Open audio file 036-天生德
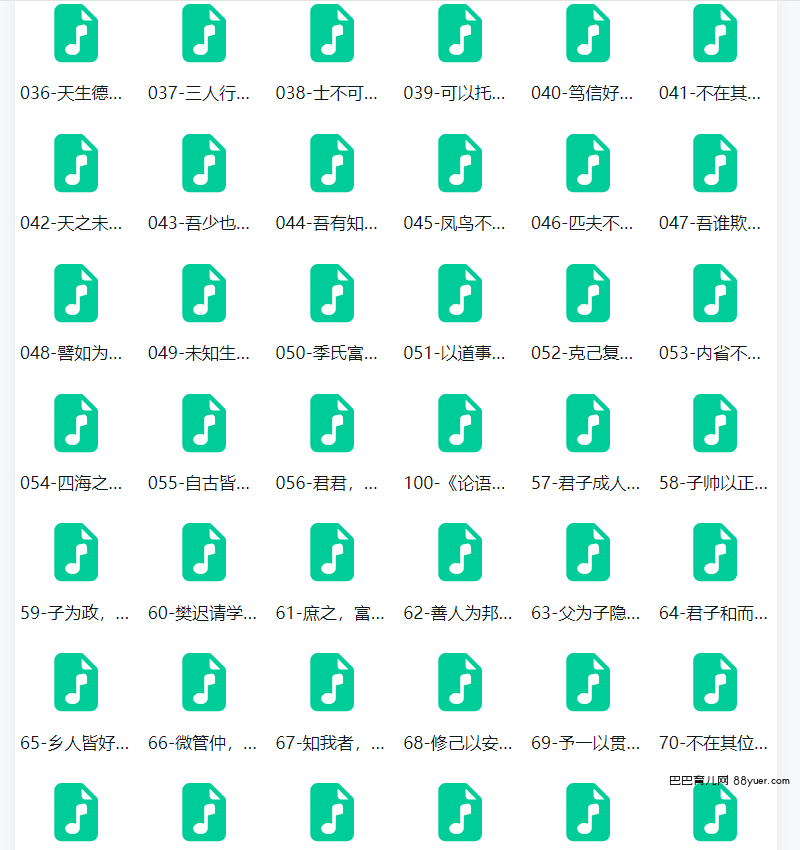 (76, 34)
